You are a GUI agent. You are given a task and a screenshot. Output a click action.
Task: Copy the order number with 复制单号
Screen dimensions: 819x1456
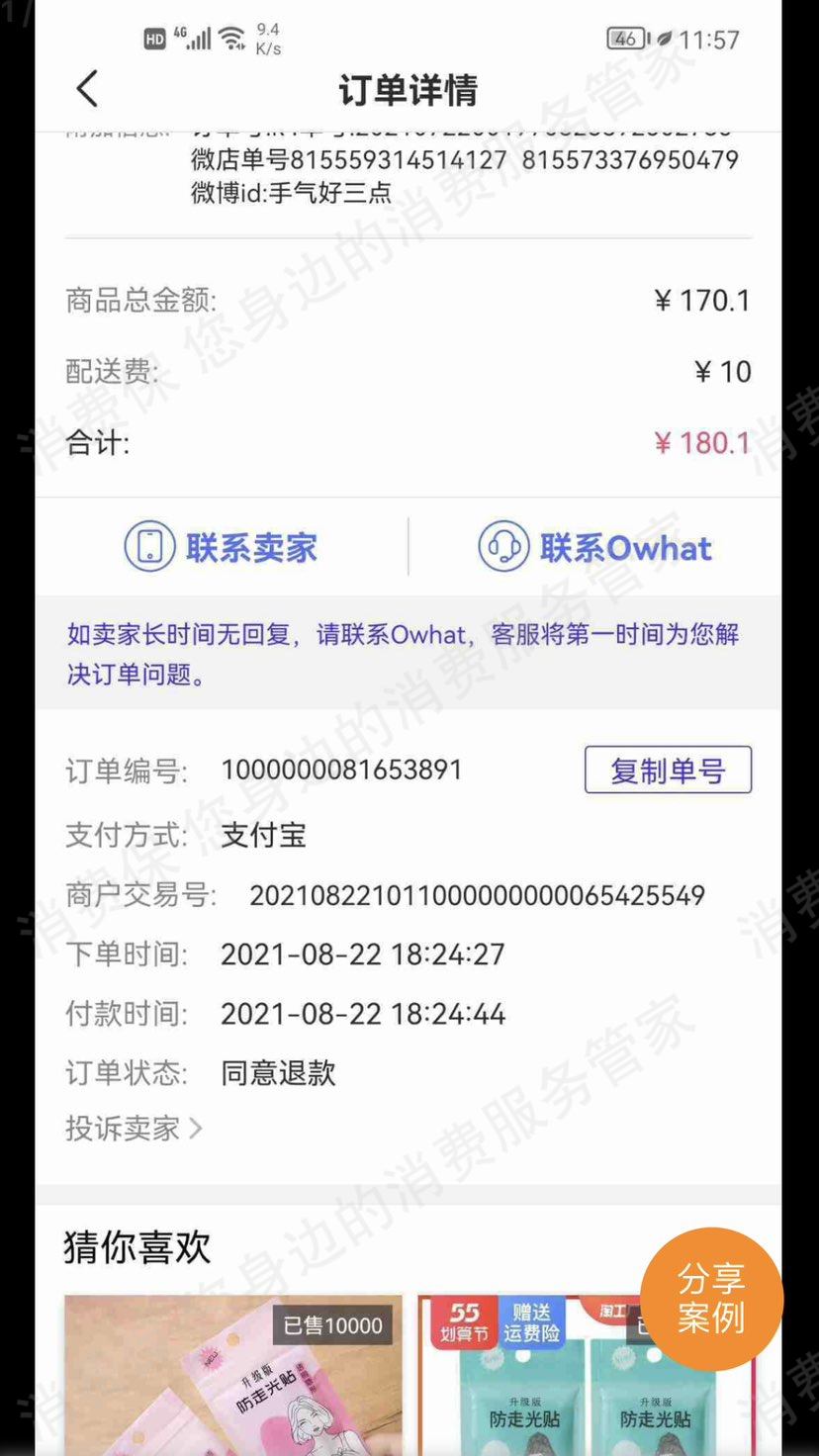(x=668, y=771)
